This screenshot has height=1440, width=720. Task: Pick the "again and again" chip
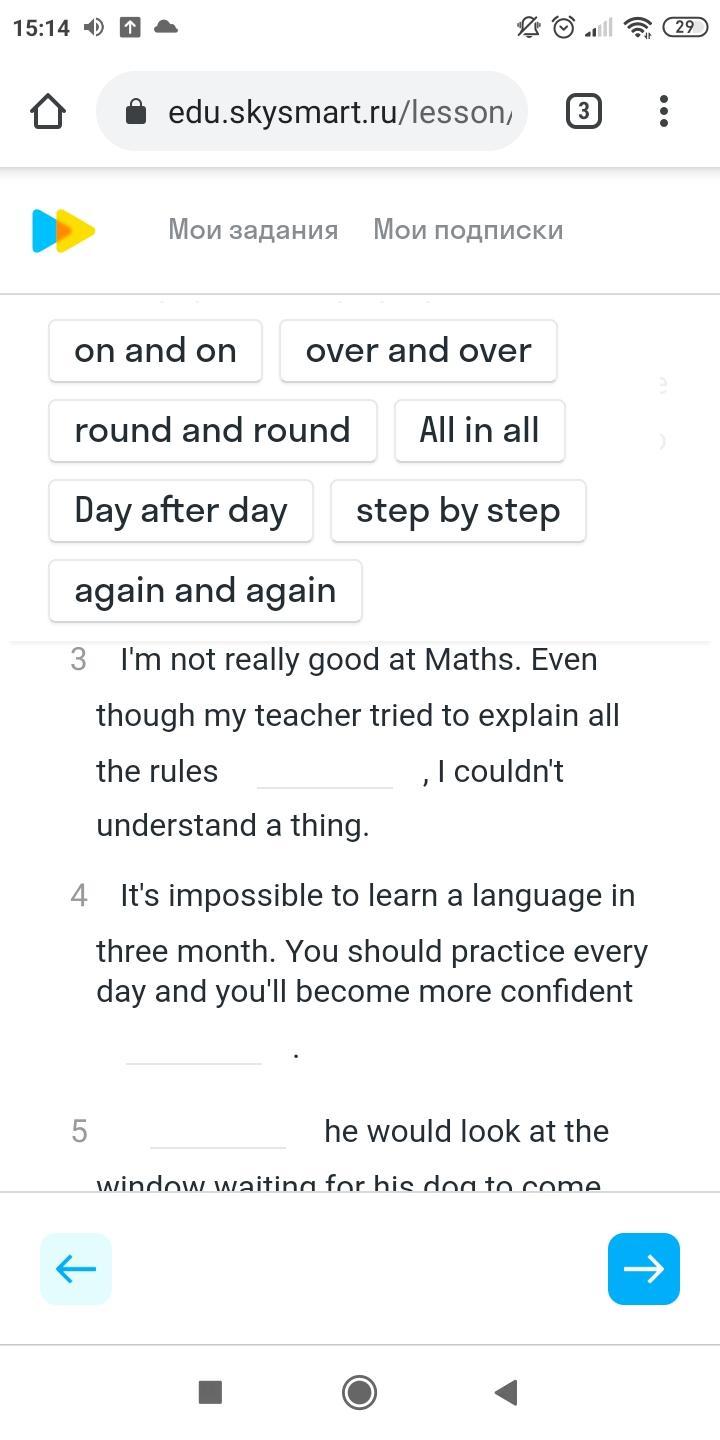[205, 591]
